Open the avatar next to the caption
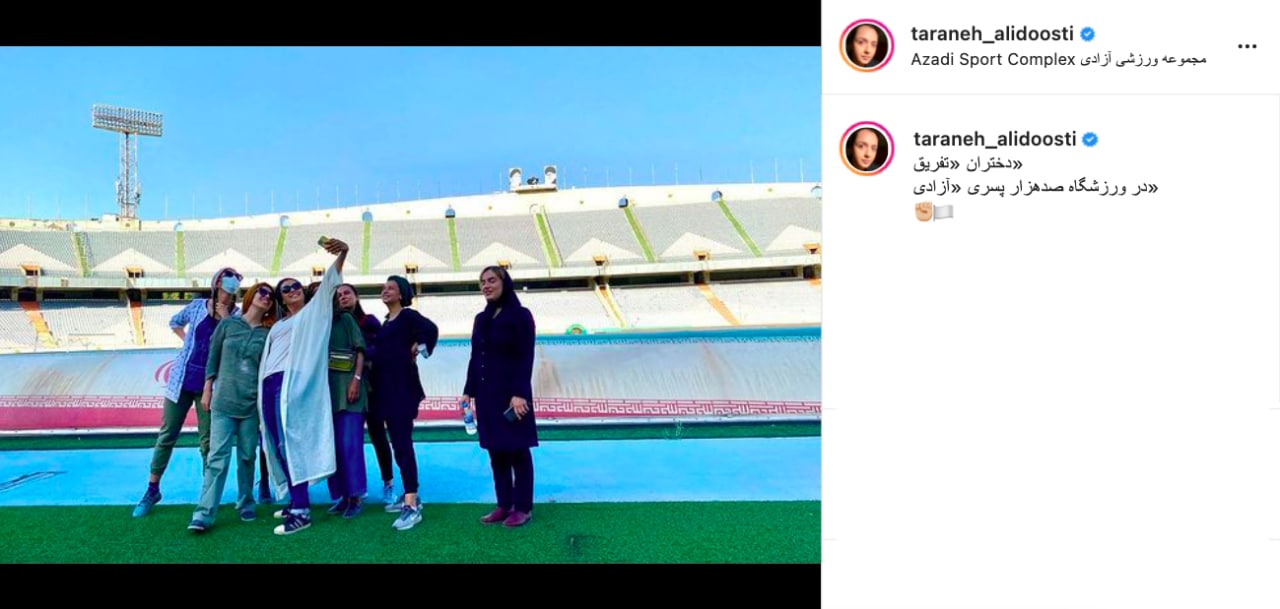Image resolution: width=1280 pixels, height=609 pixels. pyautogui.click(x=866, y=149)
